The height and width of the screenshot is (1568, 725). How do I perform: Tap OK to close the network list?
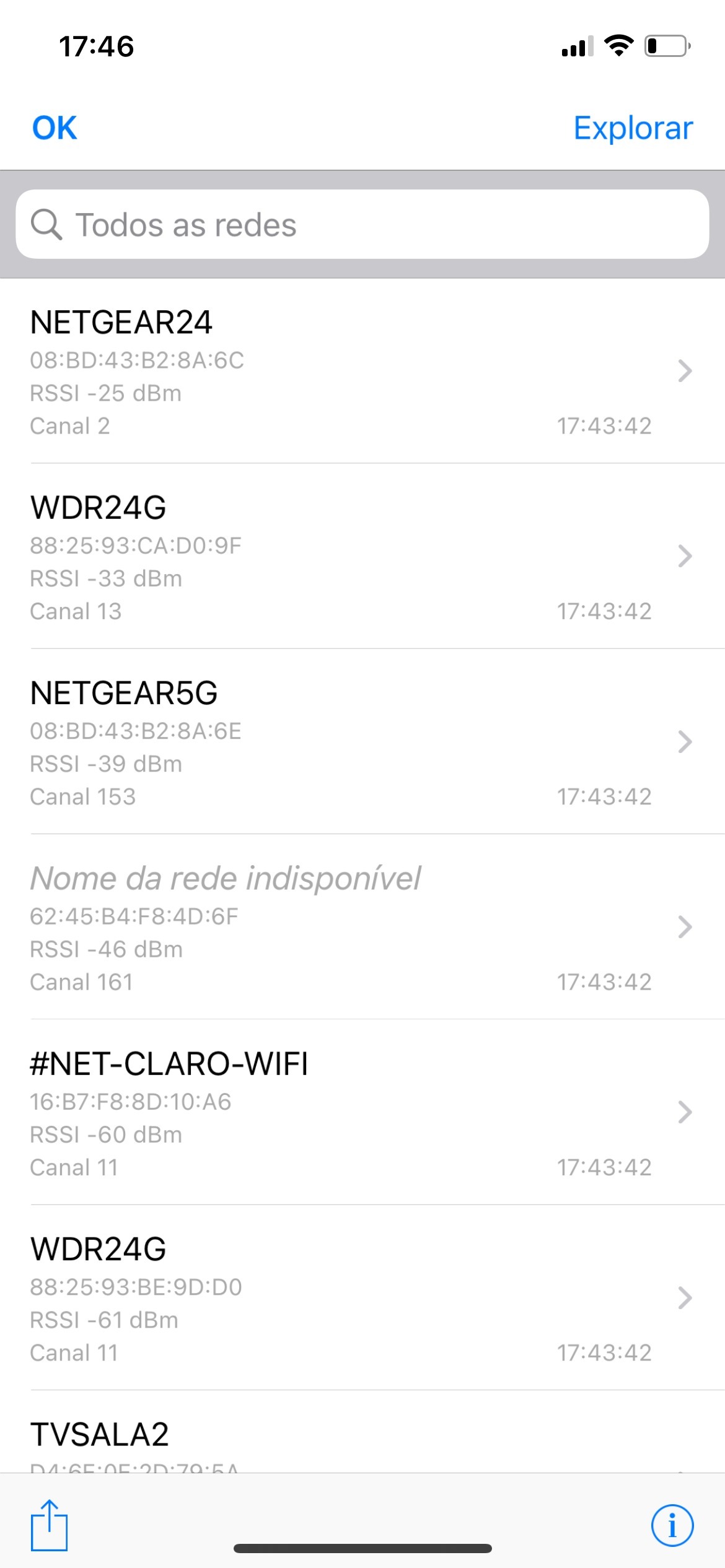pos(55,128)
